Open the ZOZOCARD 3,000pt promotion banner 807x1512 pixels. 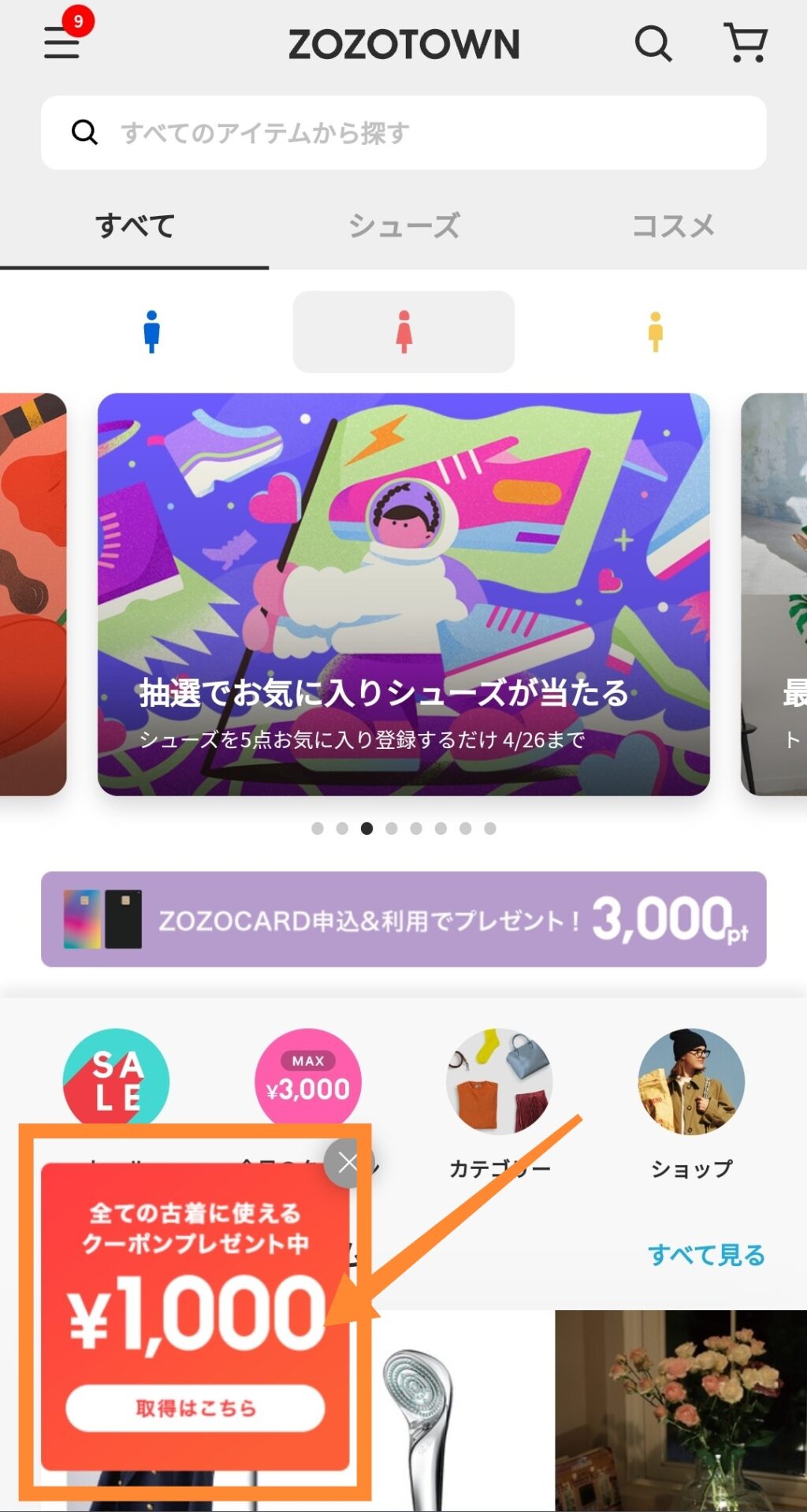click(403, 919)
